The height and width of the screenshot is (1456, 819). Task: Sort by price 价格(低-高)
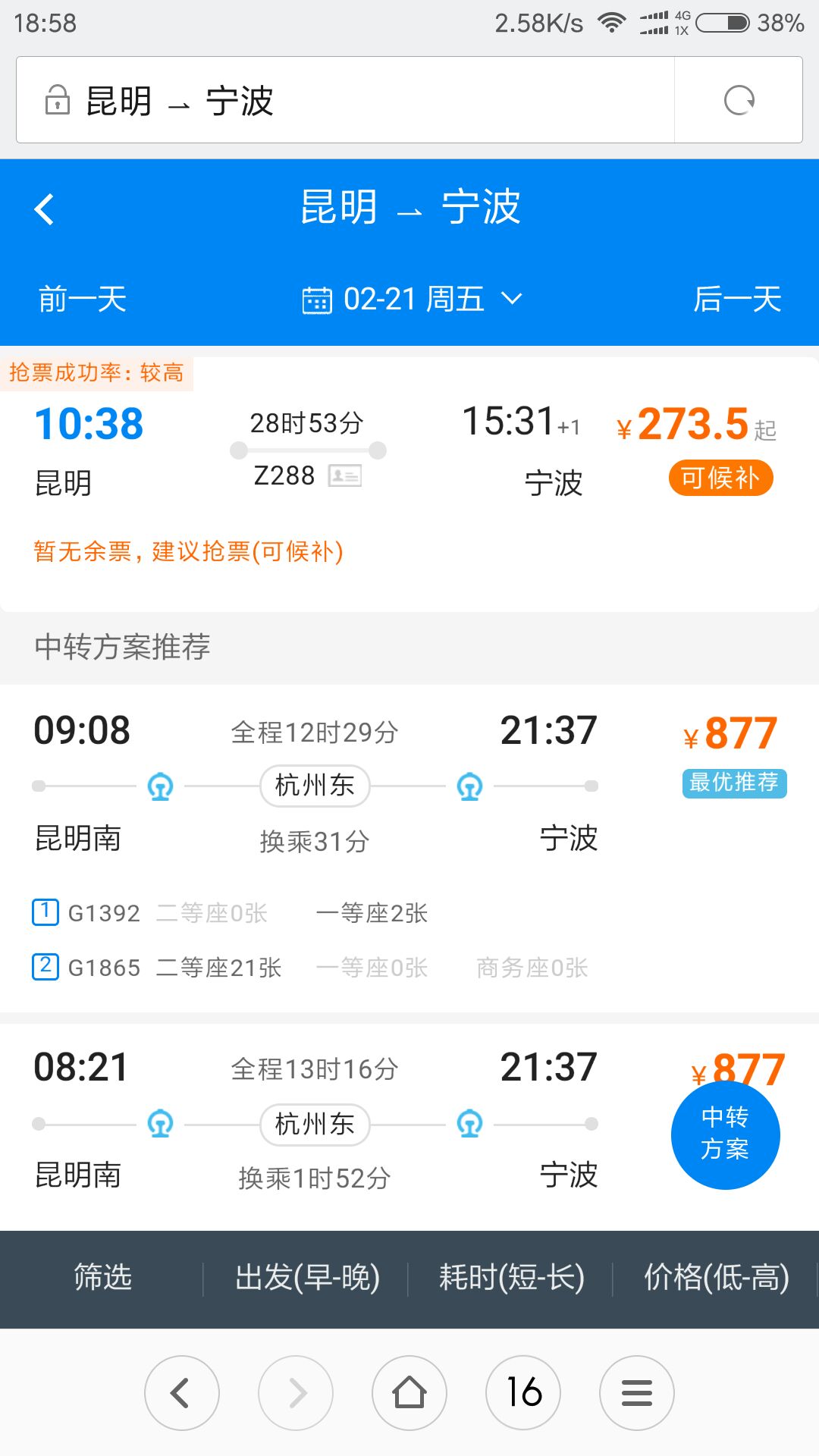tap(716, 1278)
